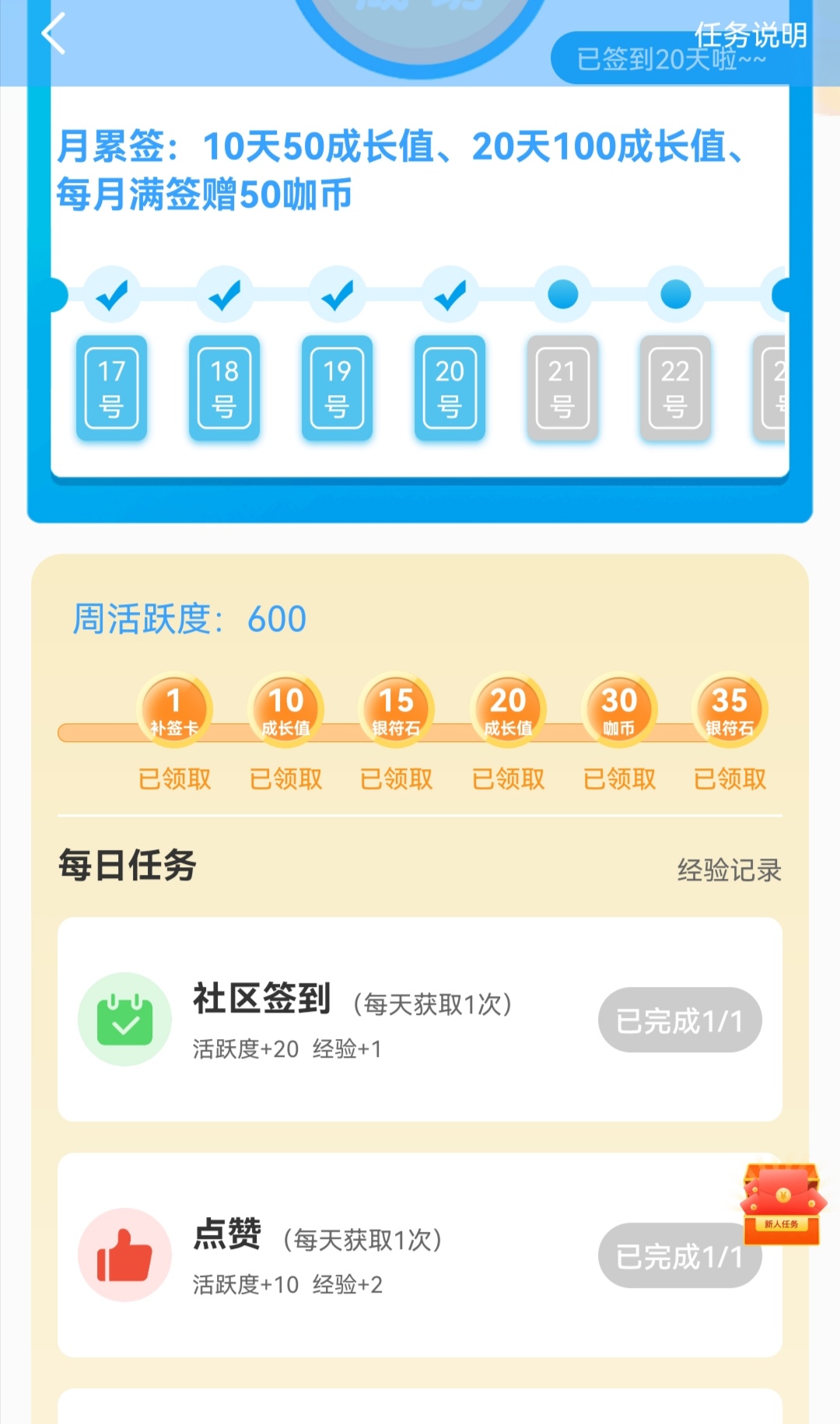Open 经验记录 experience records
The width and height of the screenshot is (840, 1424).
click(x=729, y=869)
